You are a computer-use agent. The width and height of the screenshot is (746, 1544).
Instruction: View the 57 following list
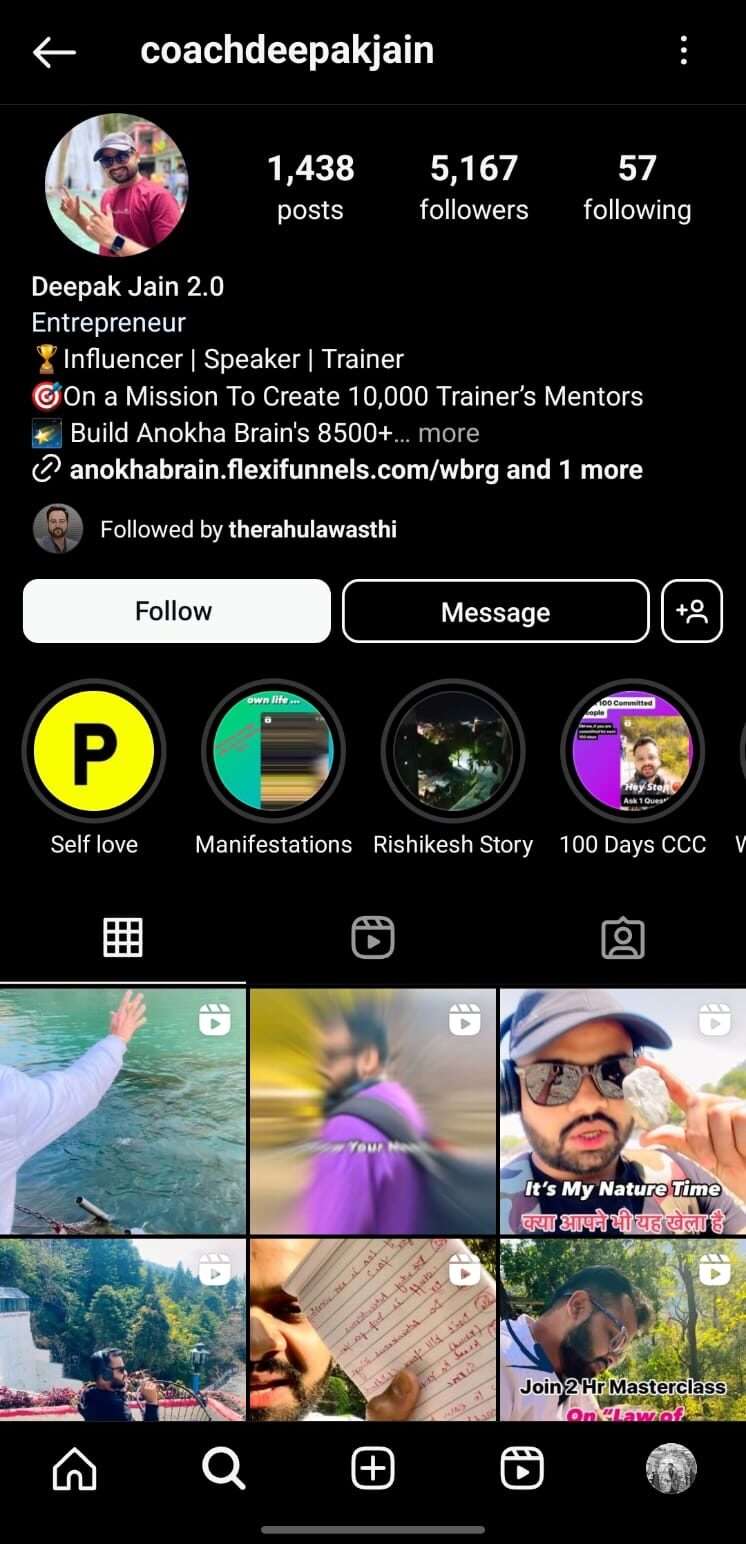click(x=637, y=187)
